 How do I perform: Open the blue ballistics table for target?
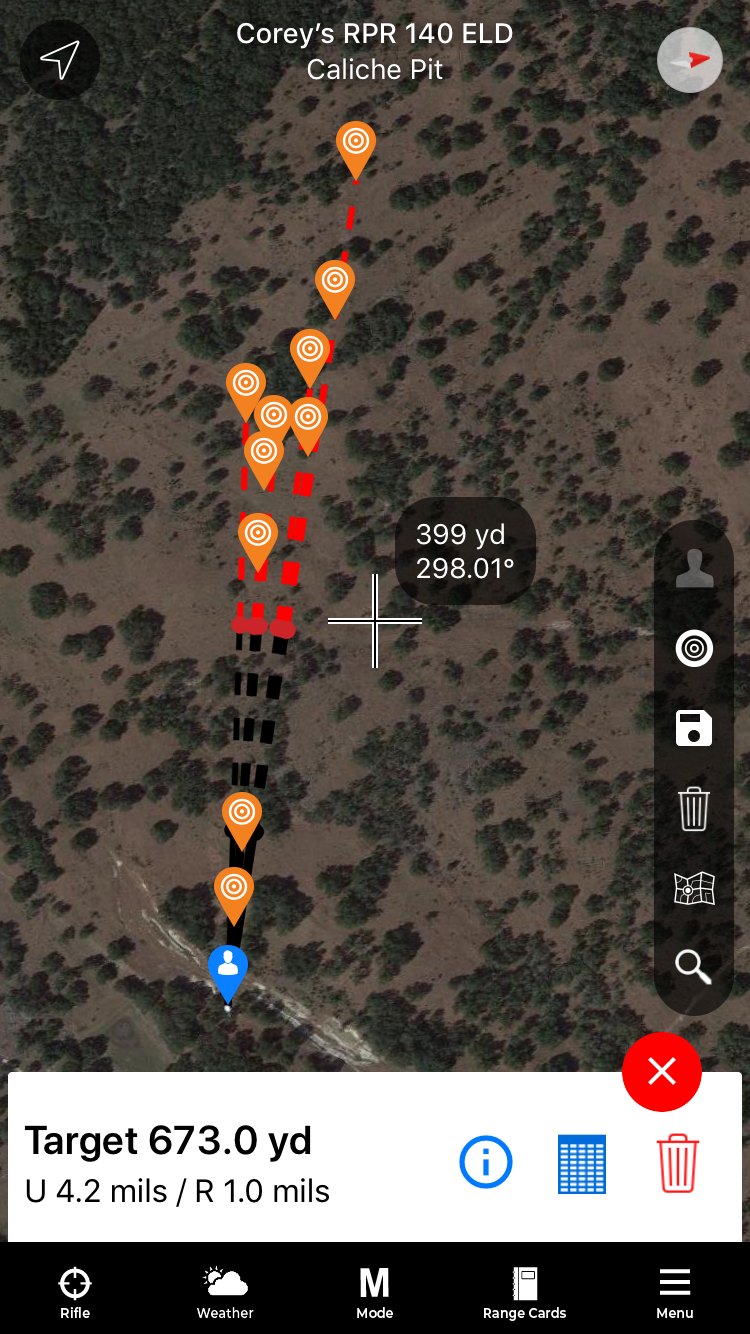582,1163
